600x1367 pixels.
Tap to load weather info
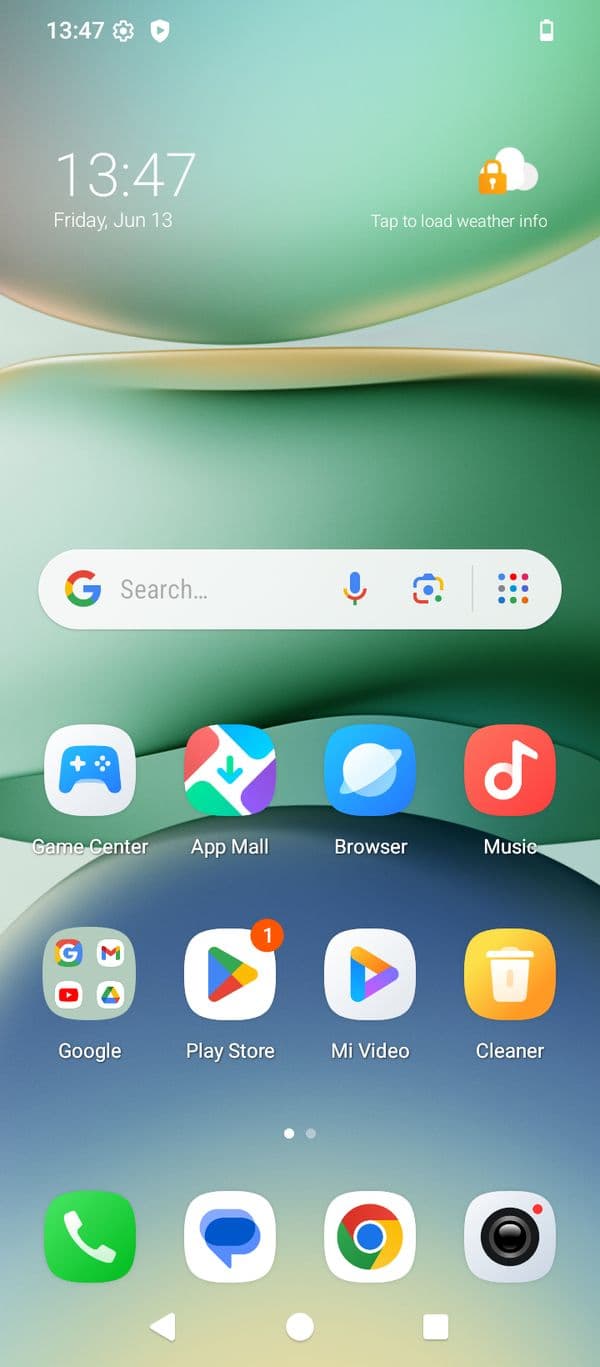click(x=459, y=221)
